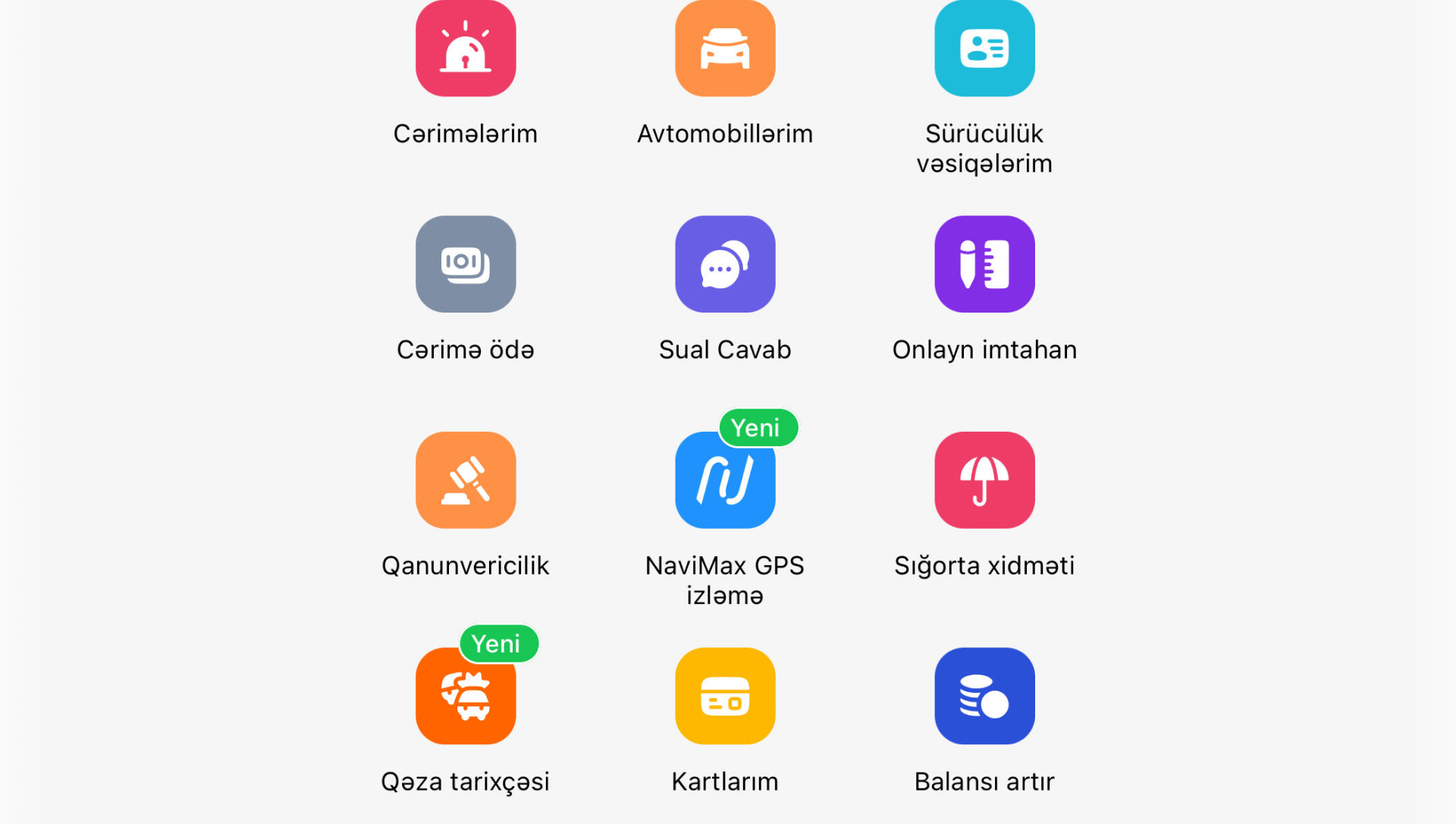Open Qanunvericilik legislation
Image resolution: width=1456 pixels, height=824 pixels.
pyautogui.click(x=466, y=480)
